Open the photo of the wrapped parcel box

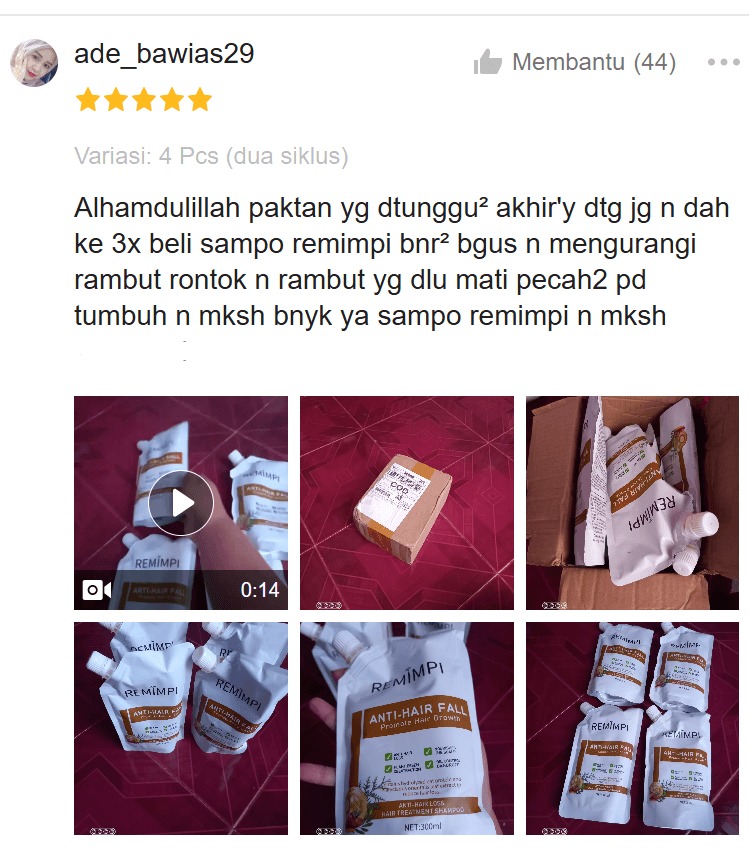point(407,503)
